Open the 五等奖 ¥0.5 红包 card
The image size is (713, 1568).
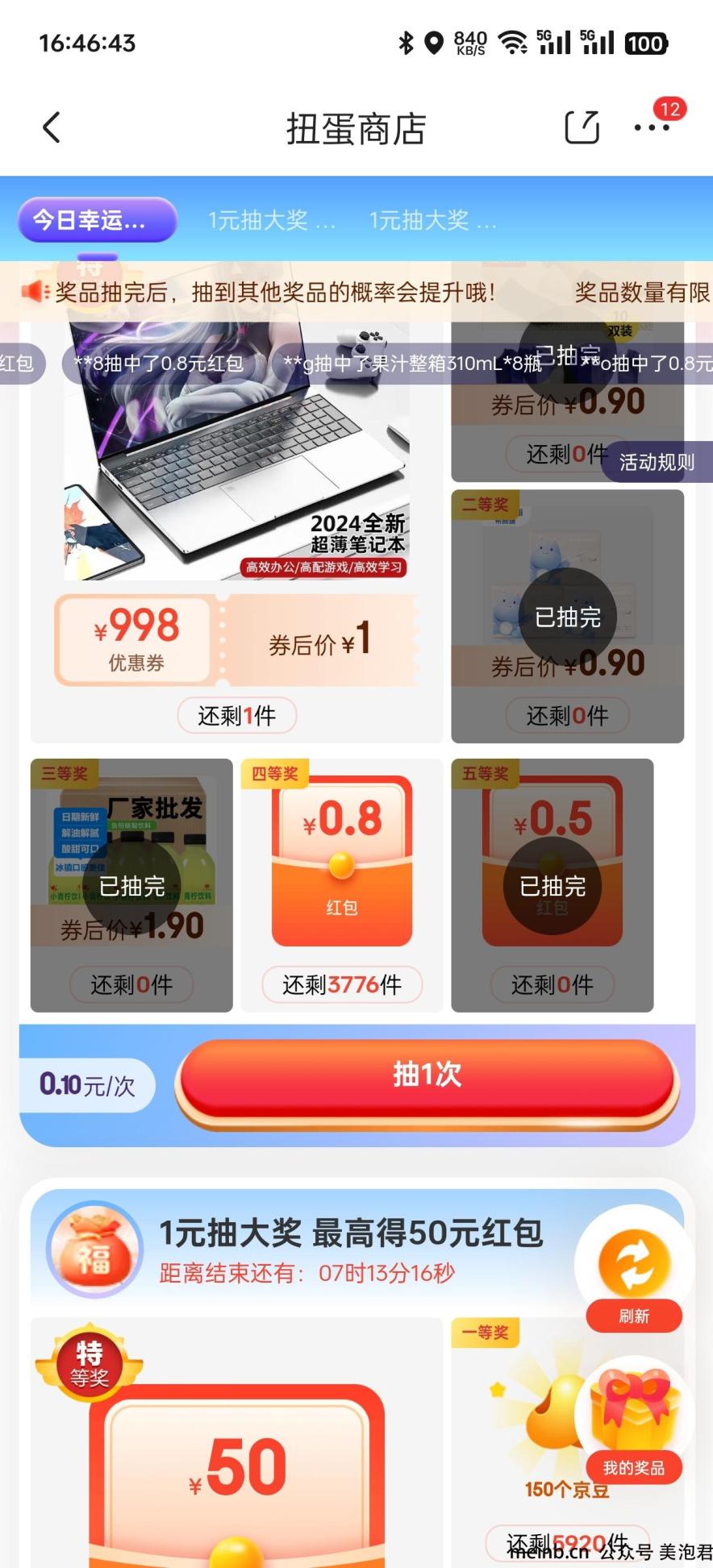pos(552,863)
